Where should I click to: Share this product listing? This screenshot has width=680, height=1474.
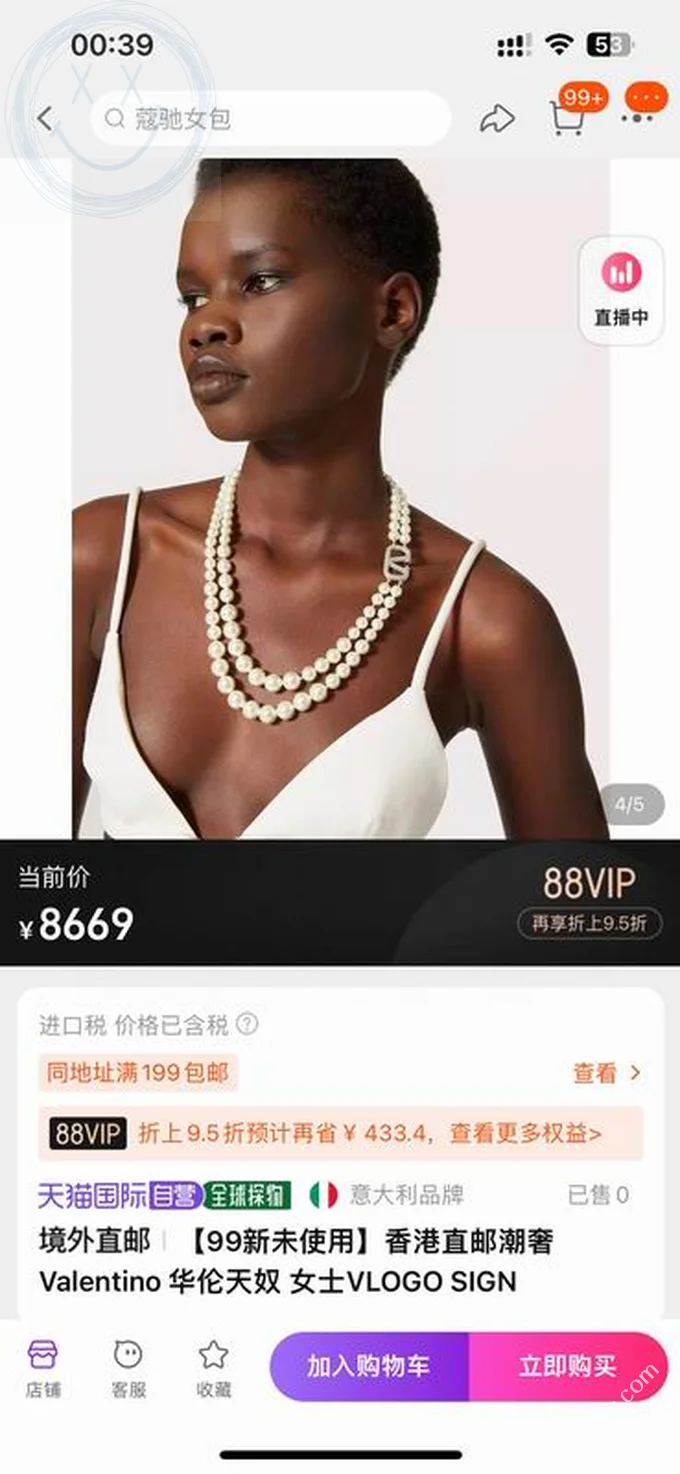pyautogui.click(x=496, y=119)
